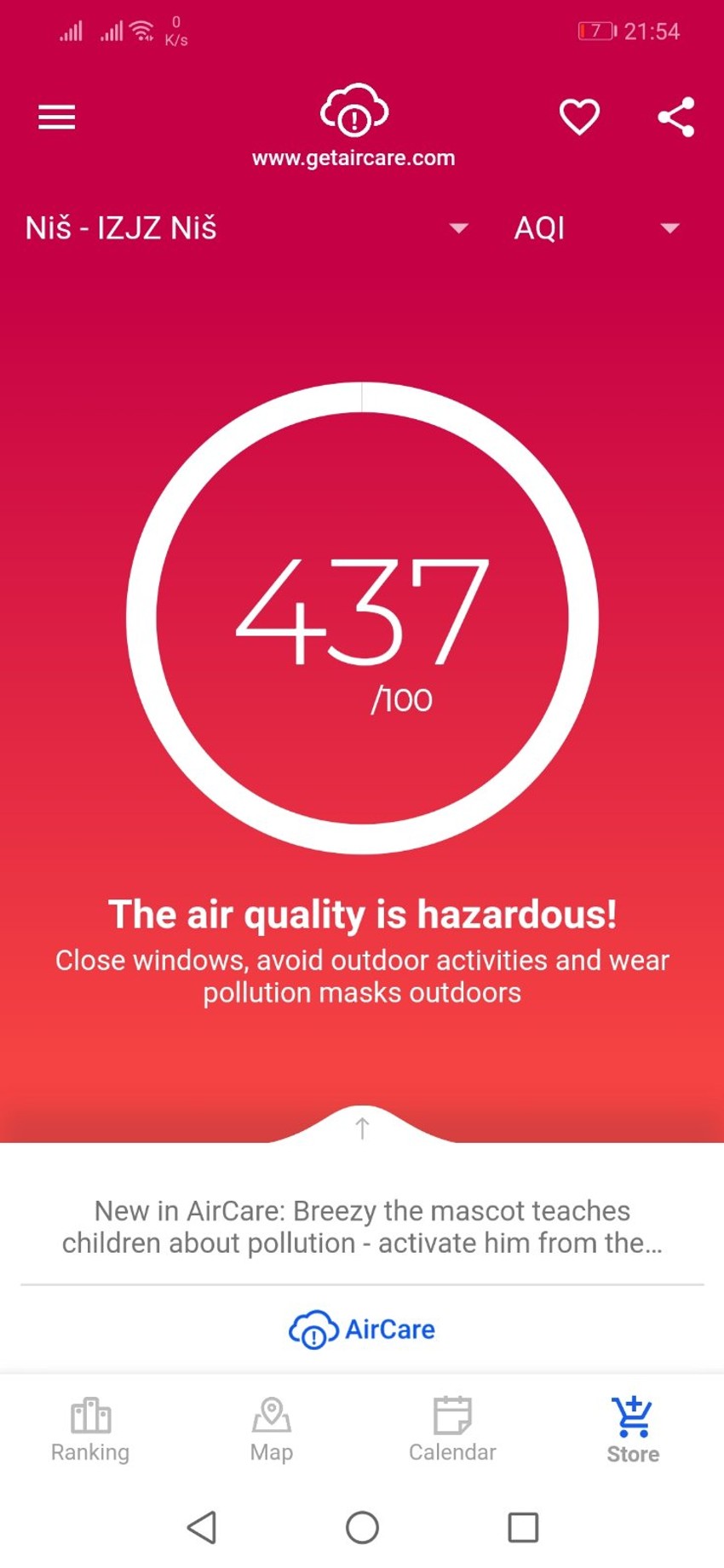724x1568 pixels.
Task: Open the Niš - IZJZ Niš station dropdown
Action: (x=247, y=228)
